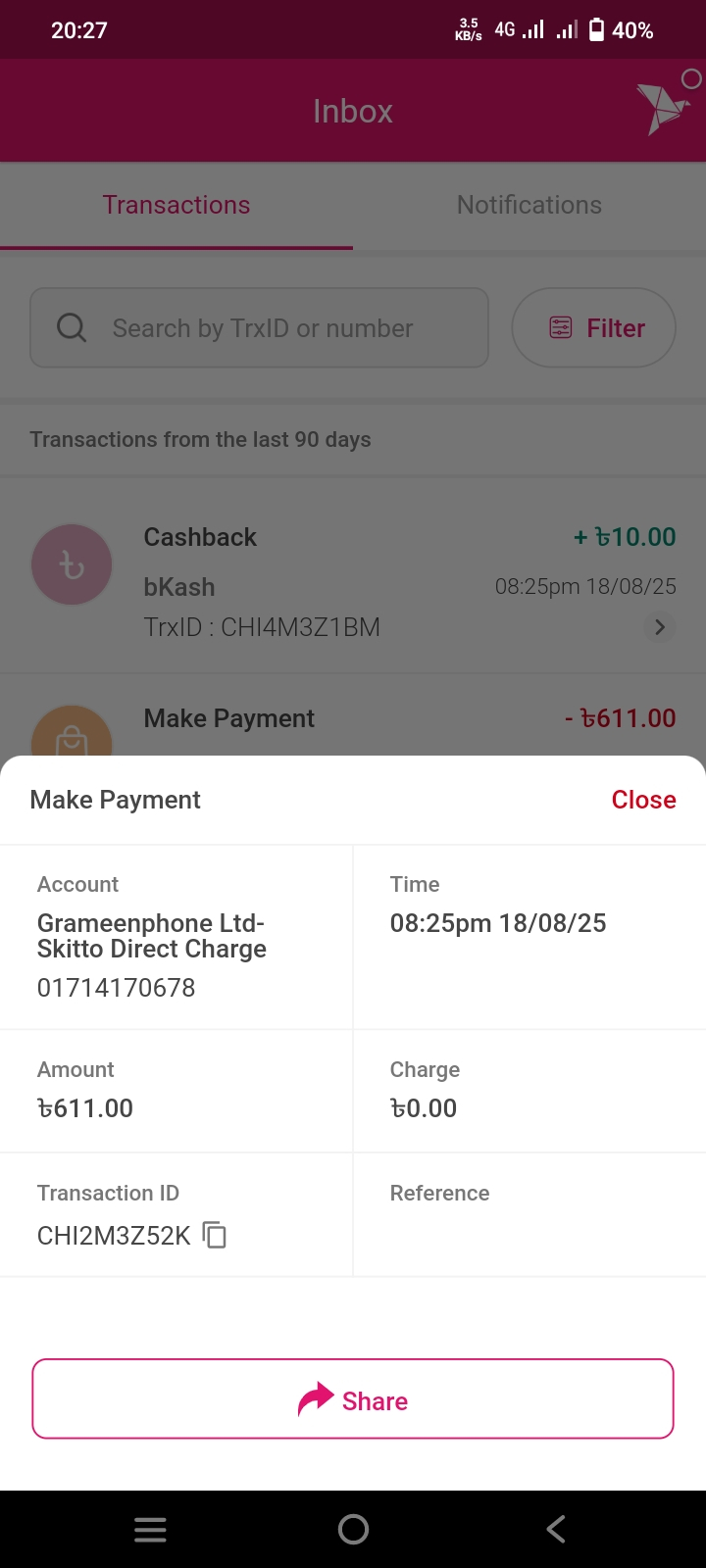The height and width of the screenshot is (1568, 706).
Task: Go back using the system back button
Action: pos(556,1529)
